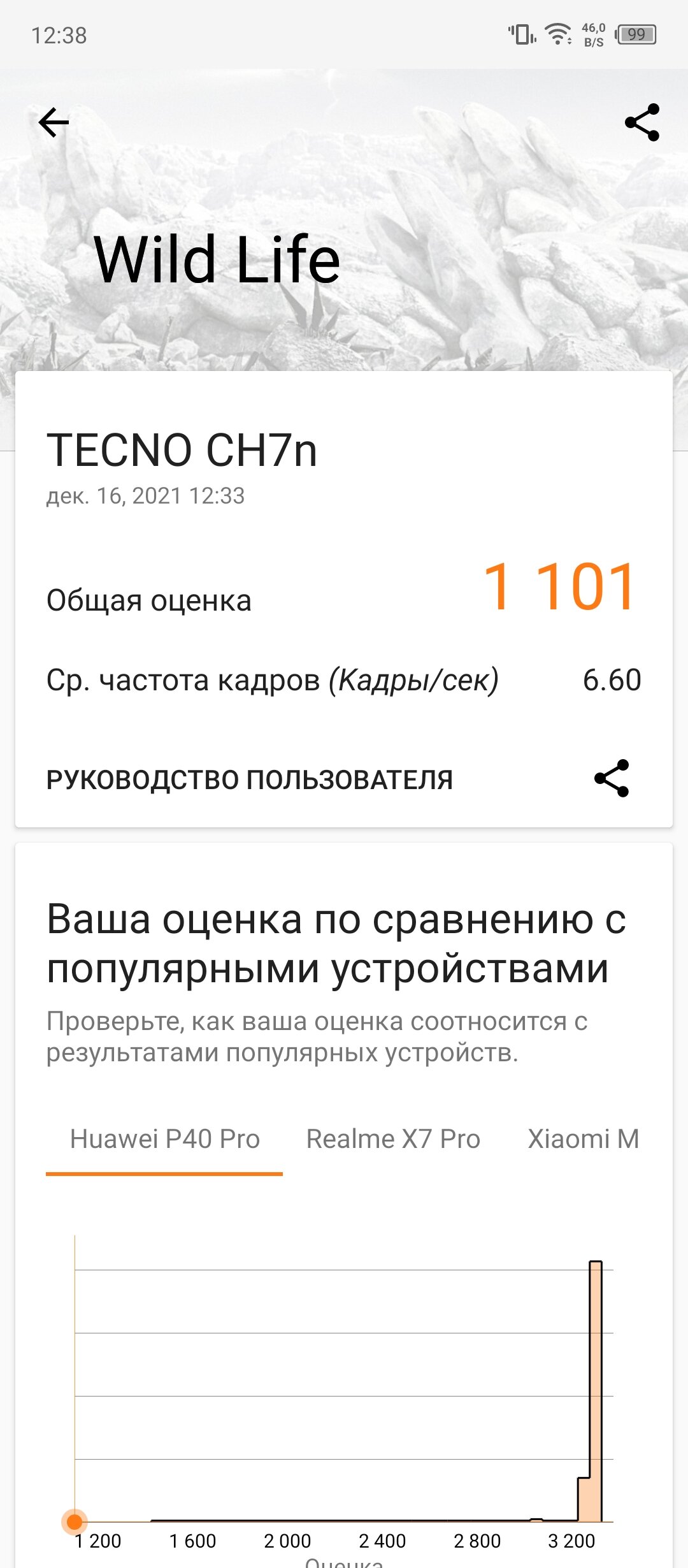
Task: Share the Wild Life result from header
Action: [x=642, y=122]
